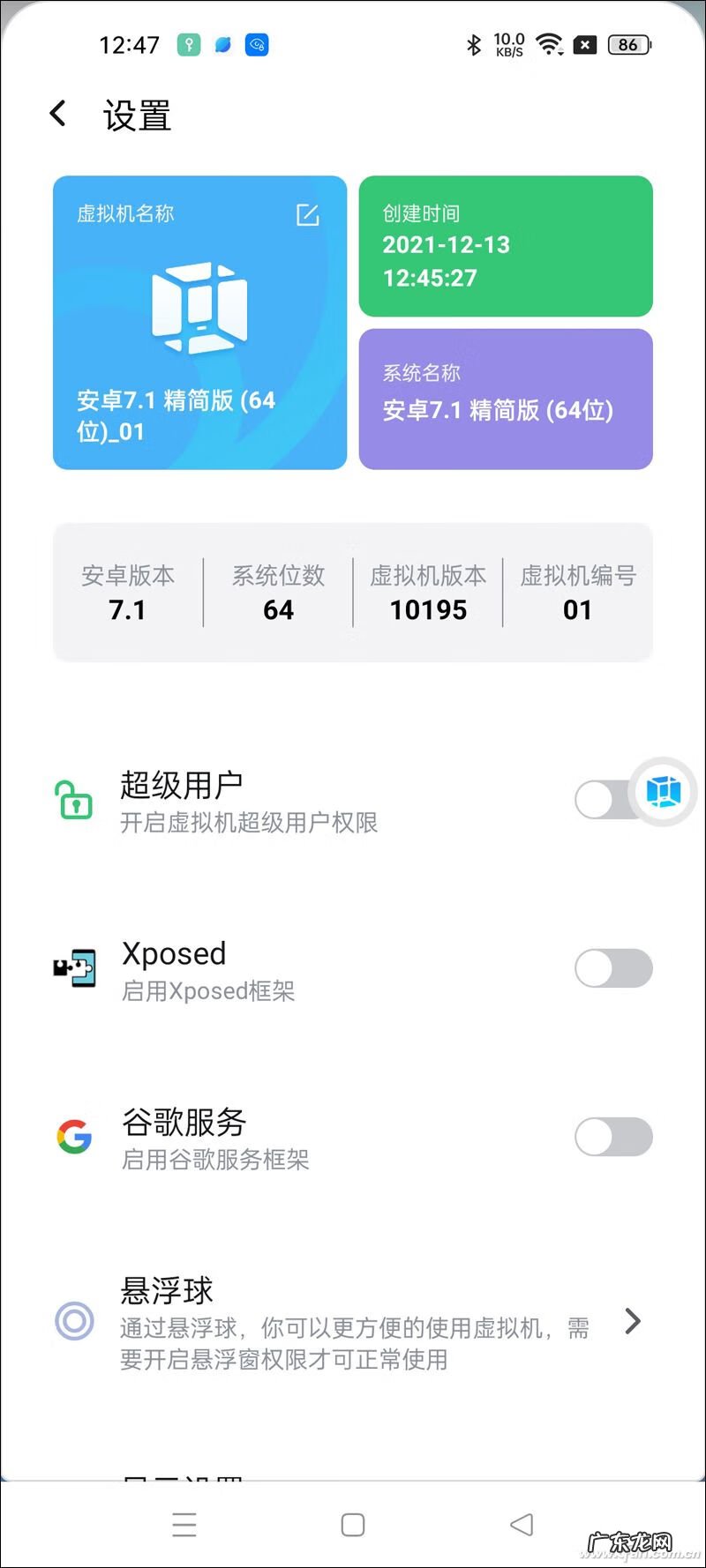Click the floating VM cube shortcut on the right edge
The width and height of the screenshot is (706, 1568).
(663, 792)
